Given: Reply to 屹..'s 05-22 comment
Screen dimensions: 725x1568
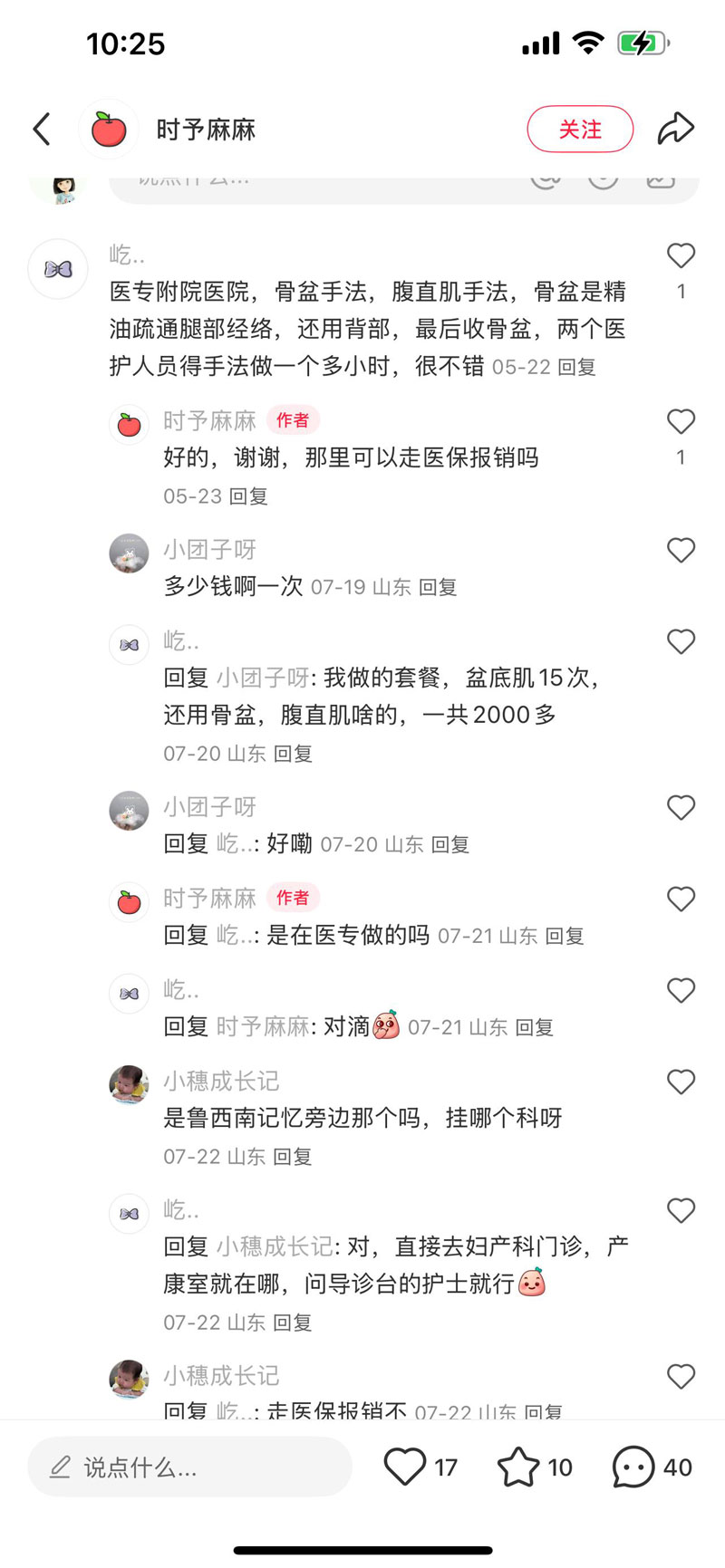Looking at the screenshot, I should (576, 367).
